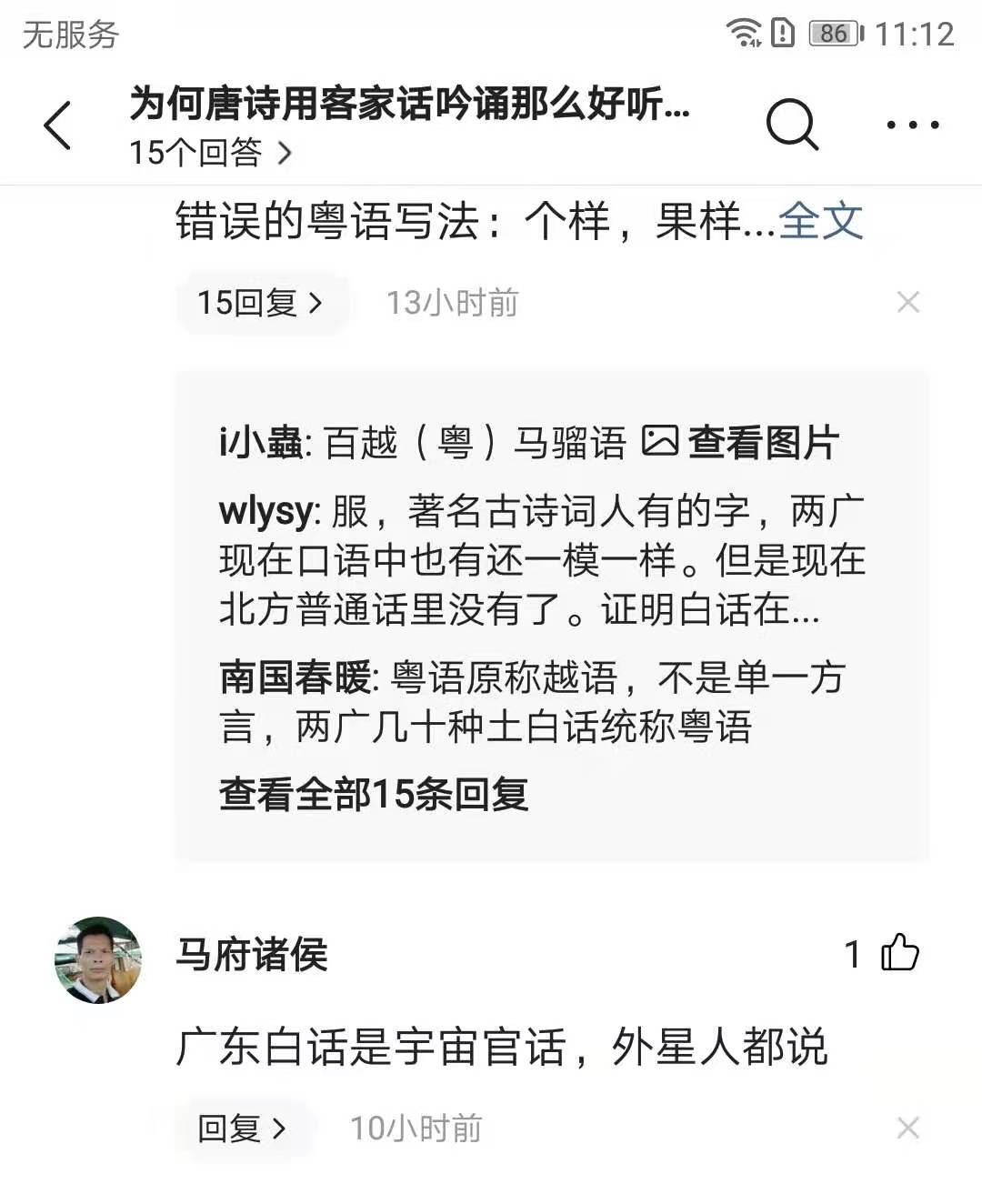Open the three-dot overflow menu
Image resolution: width=982 pixels, height=1204 pixels.
tap(912, 125)
